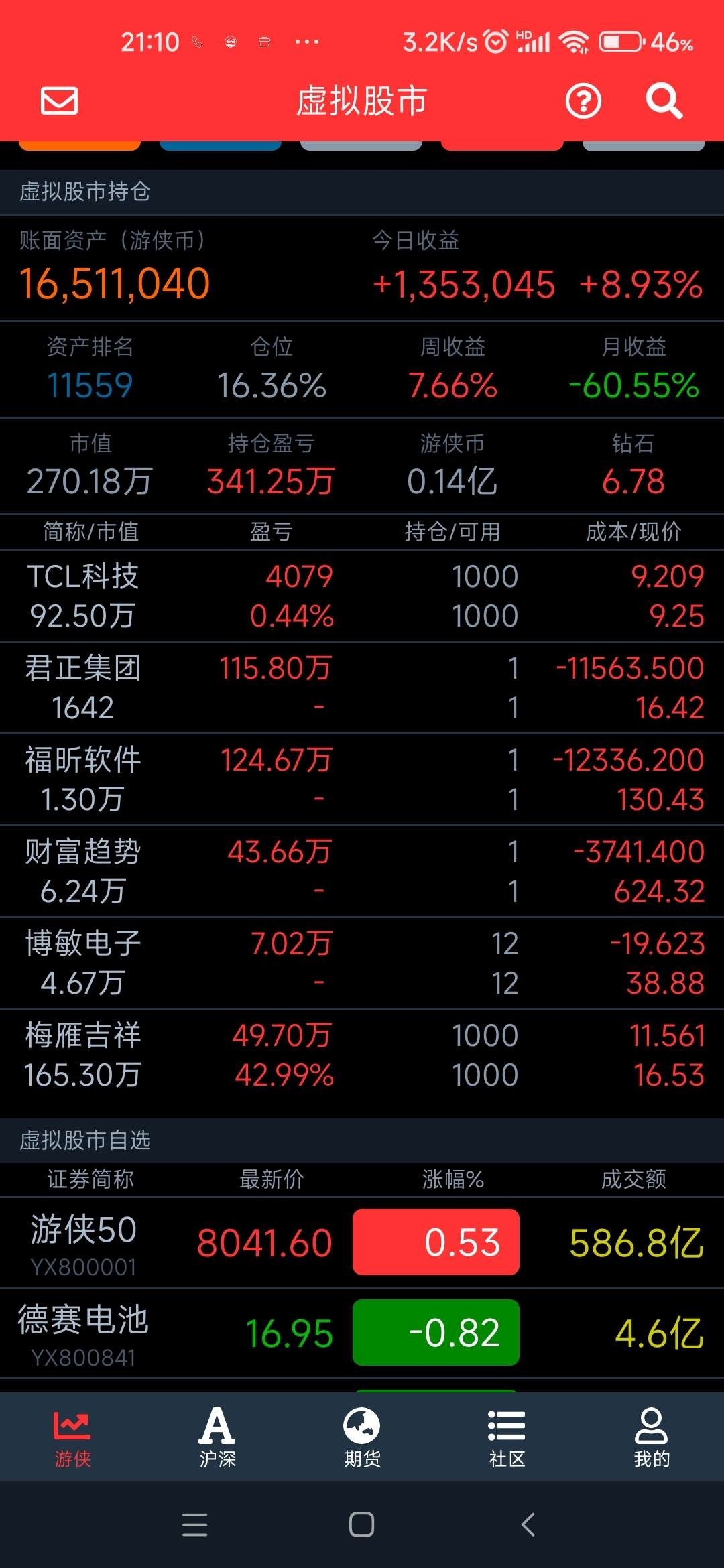This screenshot has width=724, height=1568.
Task: Tap the system back button
Action: (x=528, y=1524)
